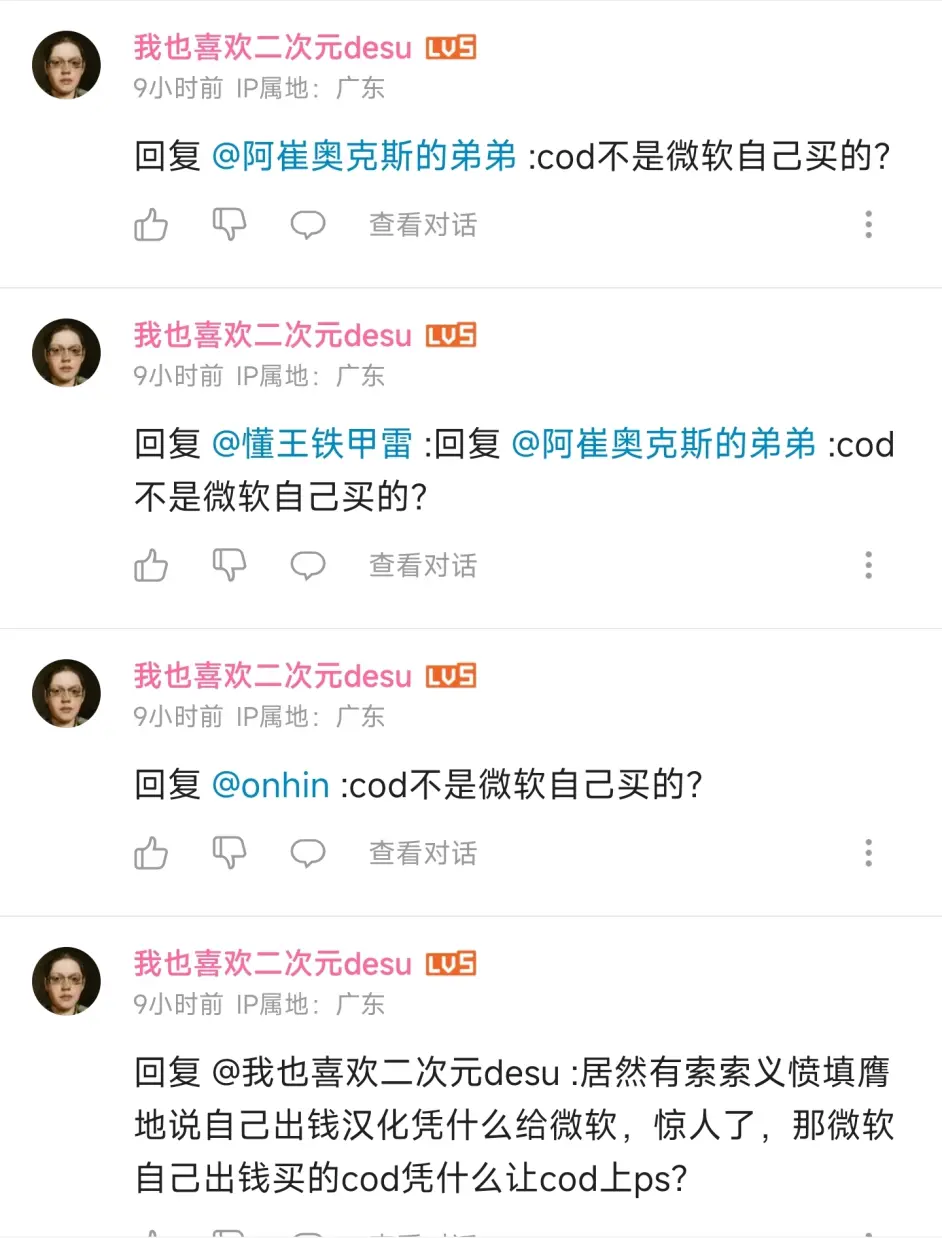The height and width of the screenshot is (1238, 942).
Task: Reply to the comment starting with 回复 @懂王铁甲雷
Action: point(308,566)
